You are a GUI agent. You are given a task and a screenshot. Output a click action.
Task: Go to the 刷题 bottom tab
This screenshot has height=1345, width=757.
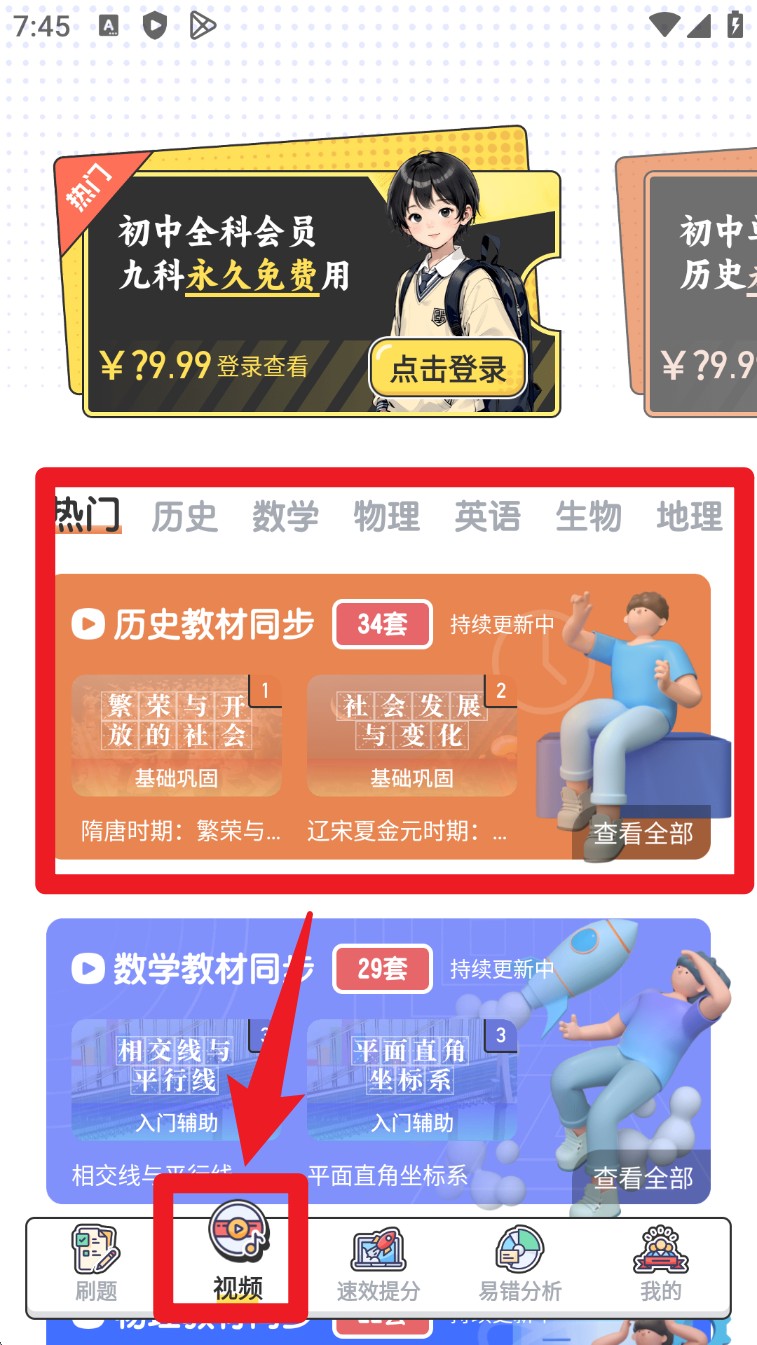(x=96, y=1265)
